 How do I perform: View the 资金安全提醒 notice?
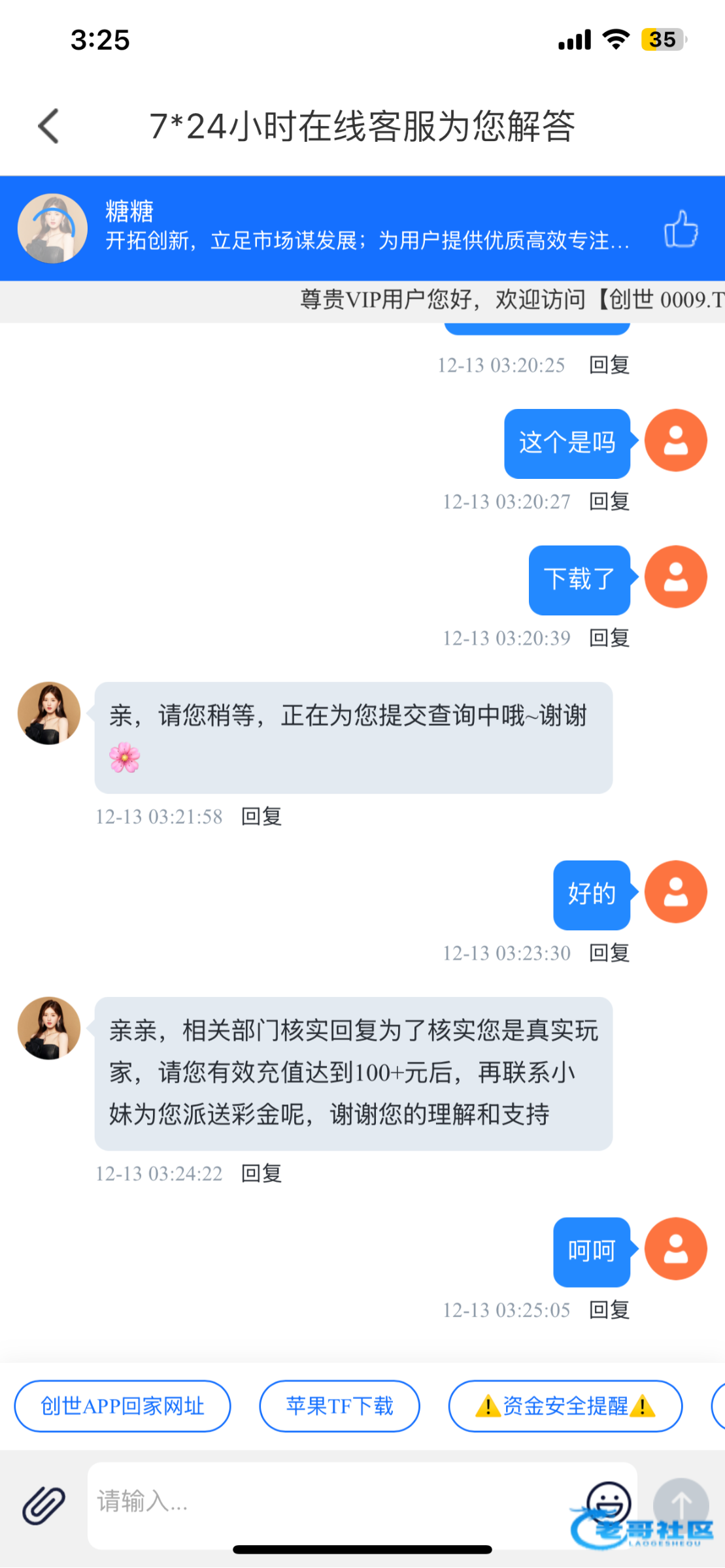pyautogui.click(x=565, y=1406)
